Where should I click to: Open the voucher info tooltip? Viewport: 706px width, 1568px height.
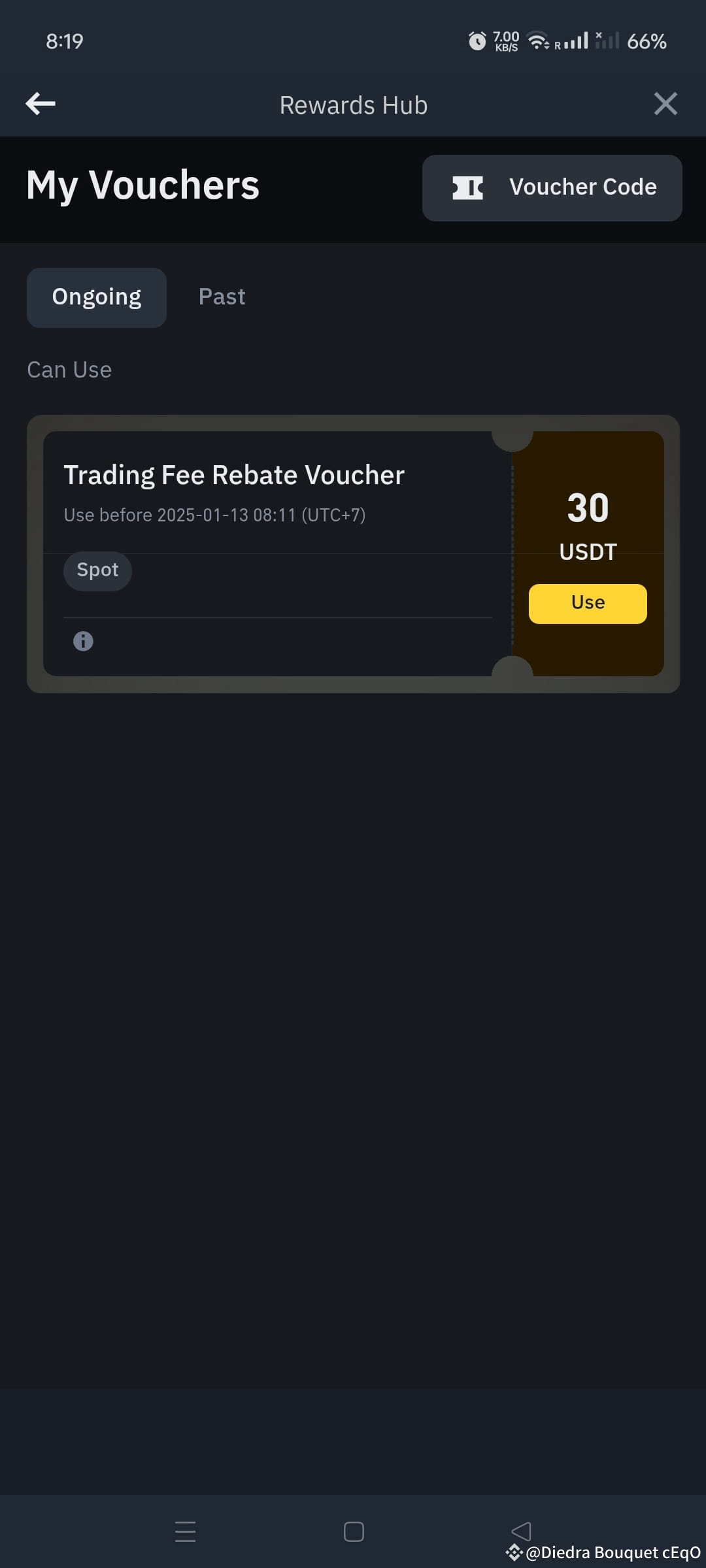pos(82,641)
